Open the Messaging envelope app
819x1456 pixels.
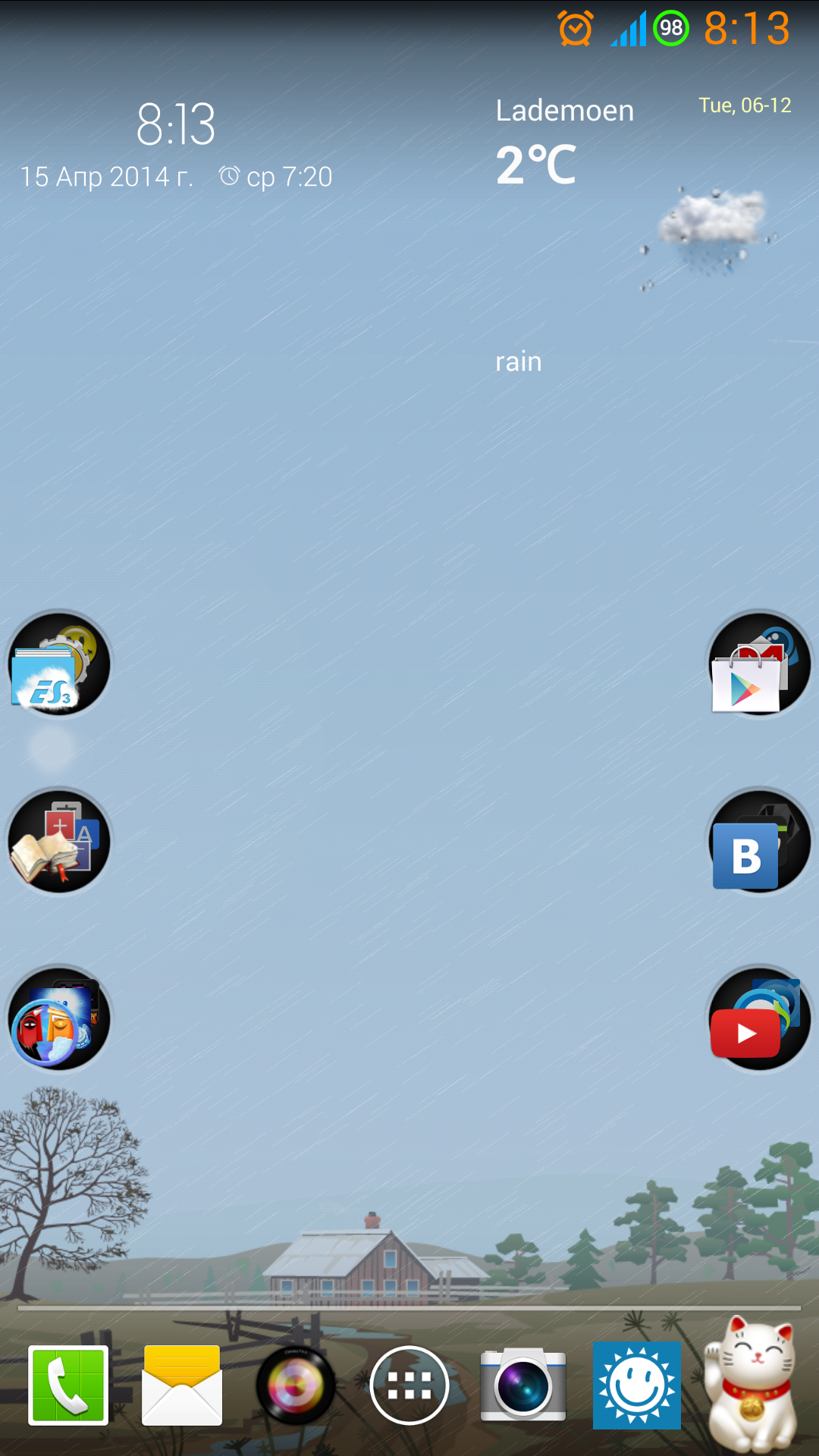click(x=182, y=1385)
